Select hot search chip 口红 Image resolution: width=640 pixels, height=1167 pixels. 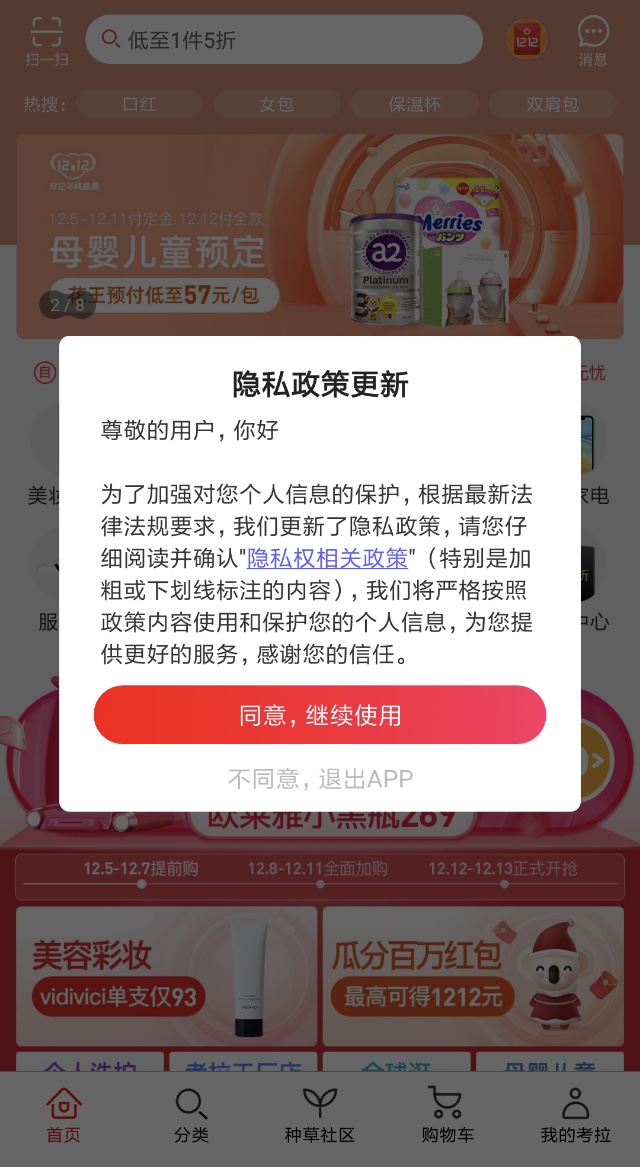point(139,104)
